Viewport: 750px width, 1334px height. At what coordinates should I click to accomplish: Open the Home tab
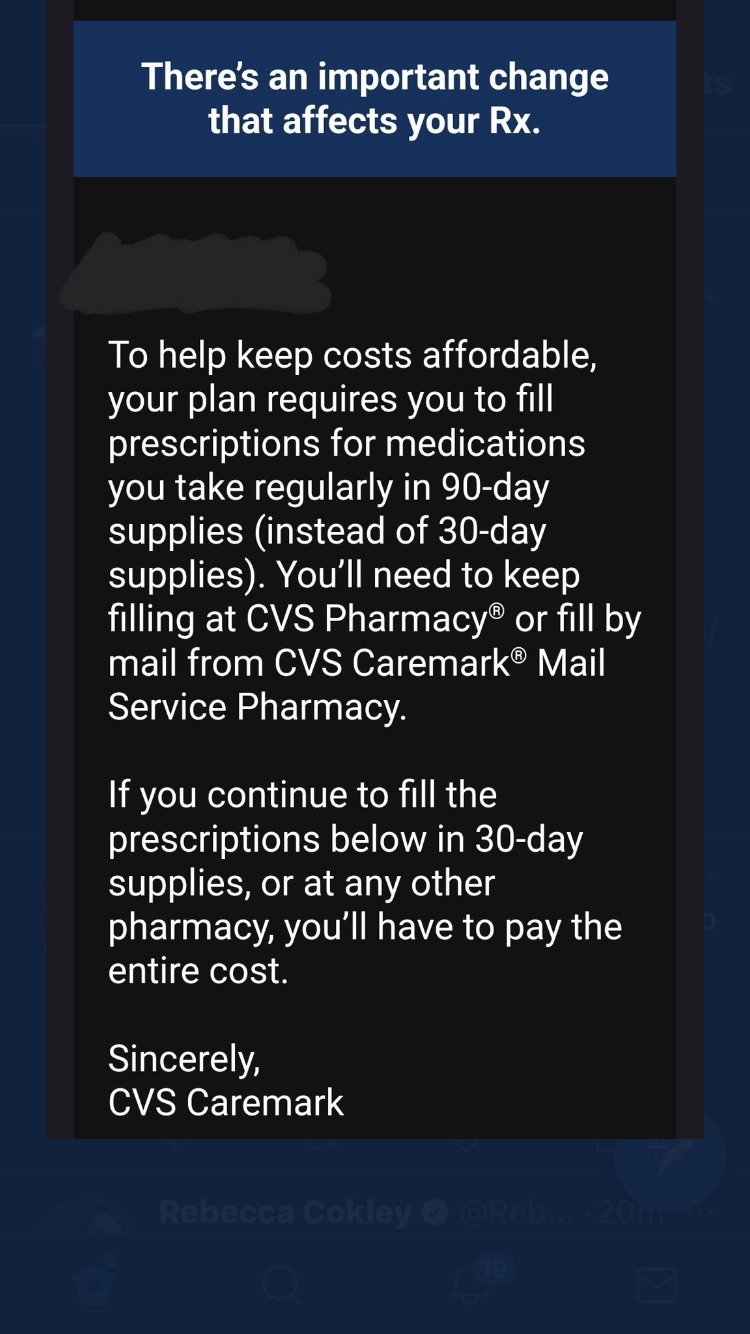(x=95, y=1283)
